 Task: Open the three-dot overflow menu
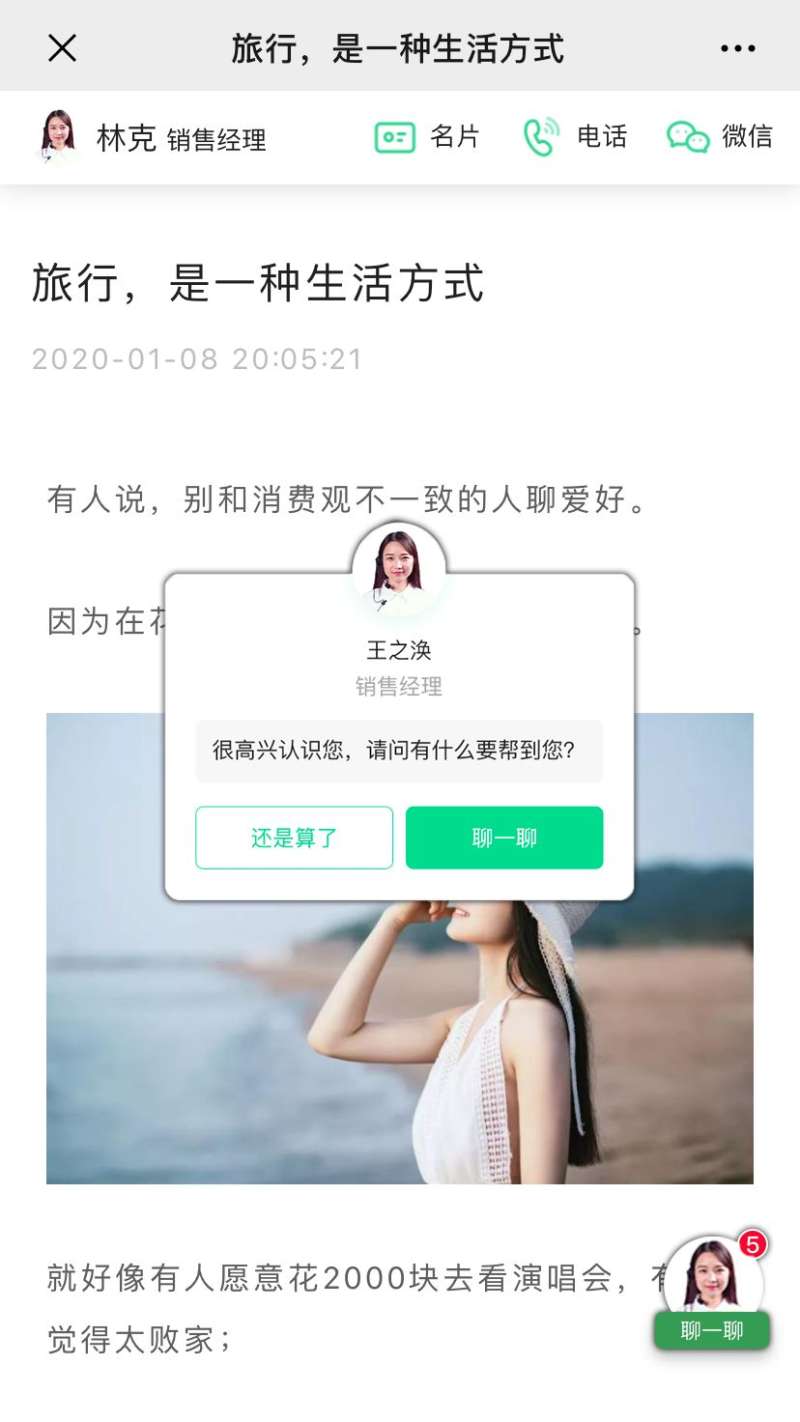(x=737, y=48)
